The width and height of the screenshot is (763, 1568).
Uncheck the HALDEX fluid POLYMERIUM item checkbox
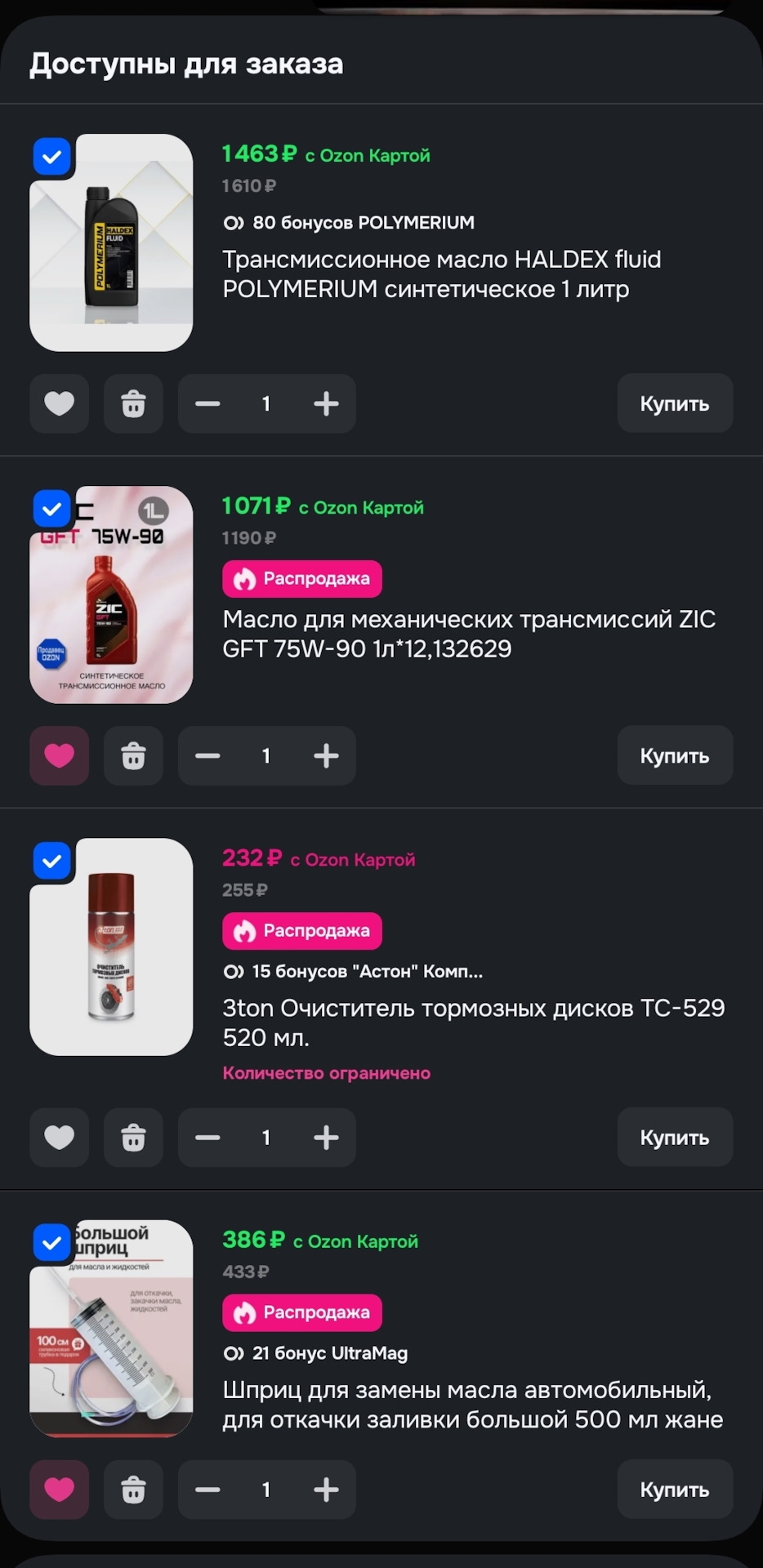pyautogui.click(x=51, y=157)
